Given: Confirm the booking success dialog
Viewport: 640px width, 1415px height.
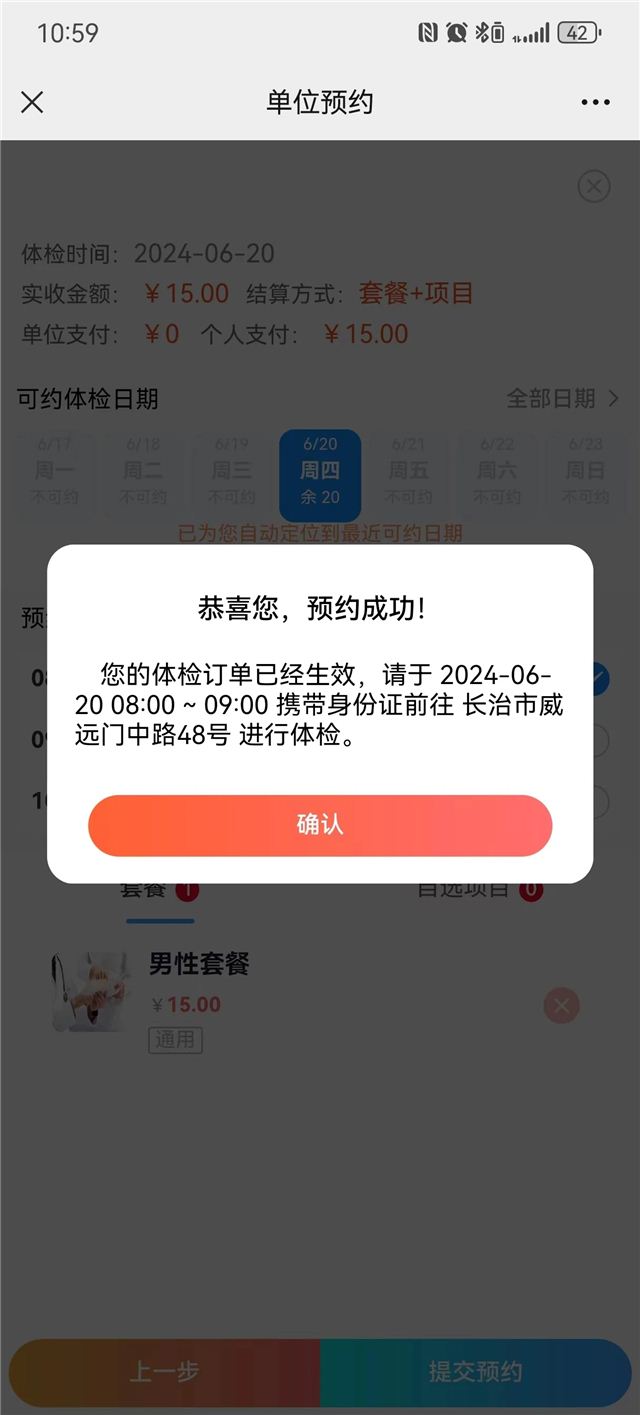Looking at the screenshot, I should pyautogui.click(x=320, y=825).
